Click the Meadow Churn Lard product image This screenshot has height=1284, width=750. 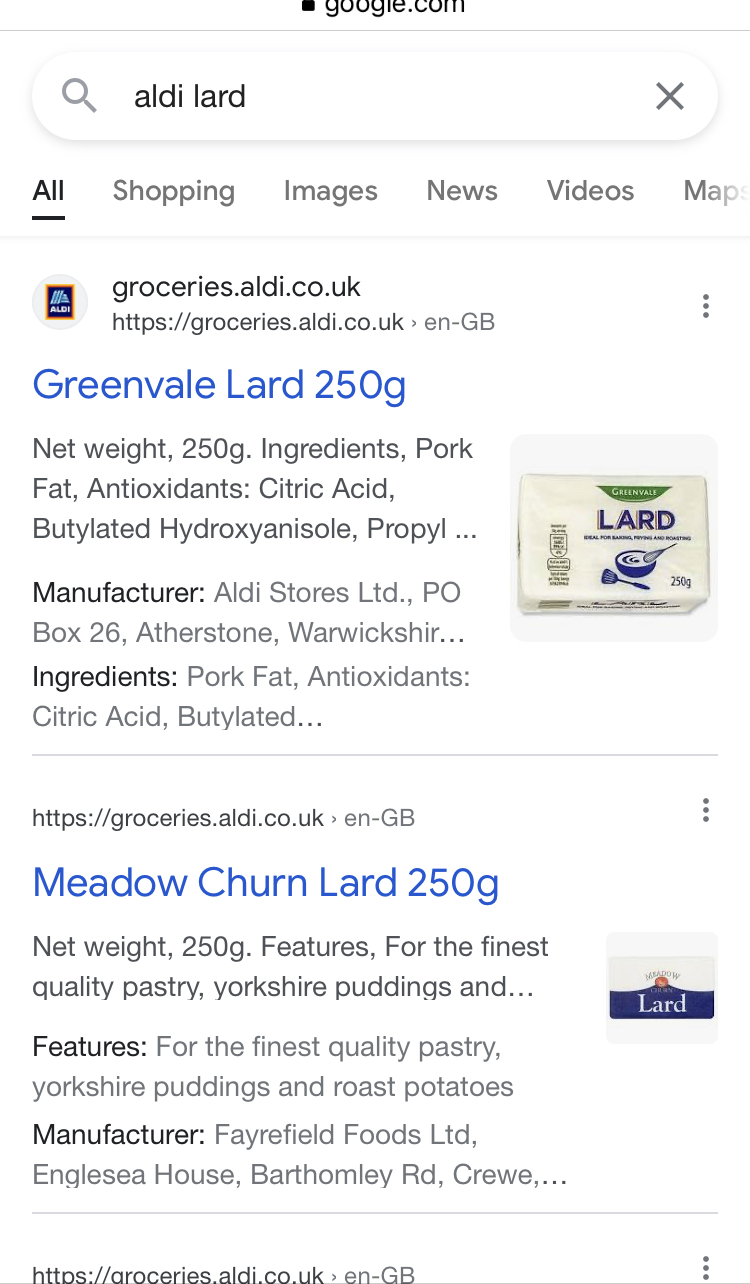(661, 987)
